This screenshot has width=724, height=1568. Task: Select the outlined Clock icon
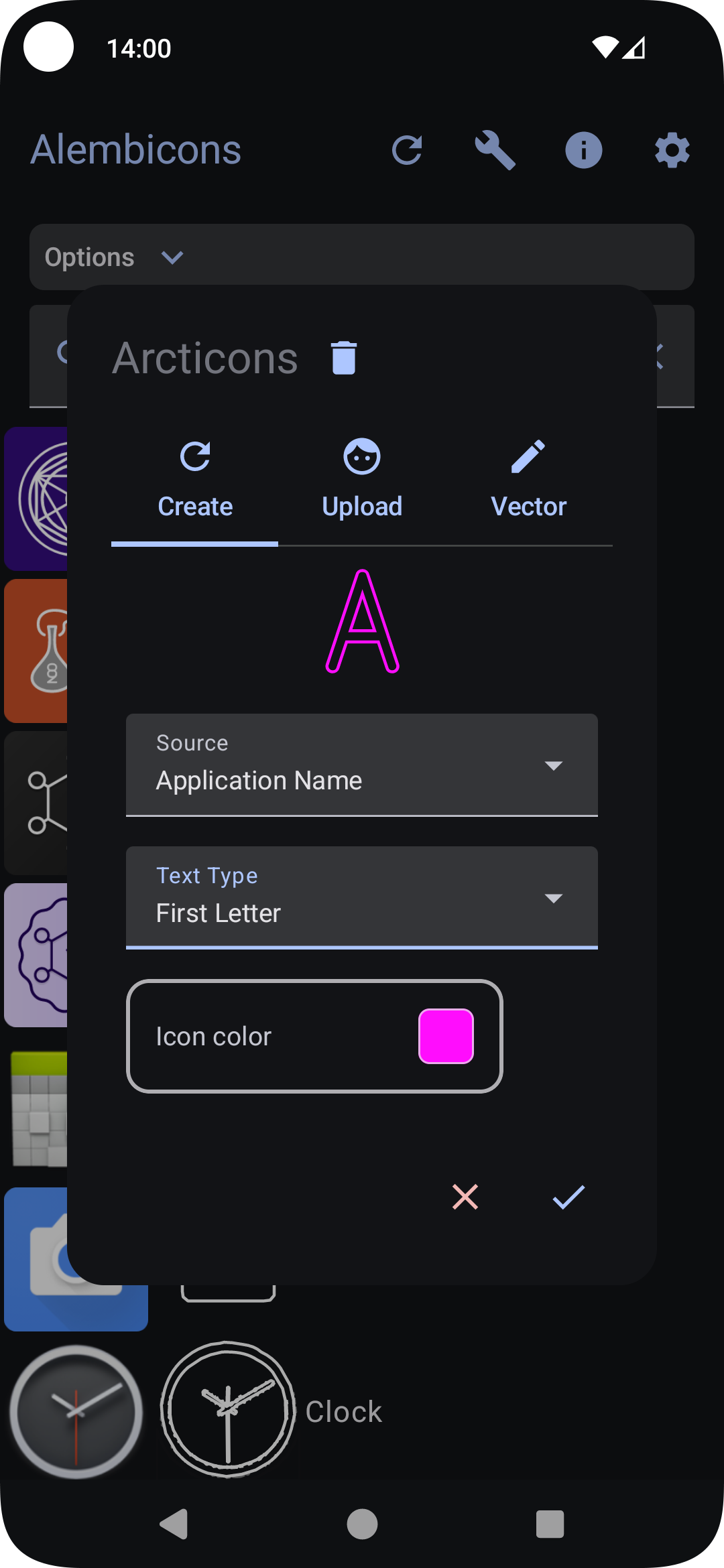pyautogui.click(x=228, y=1409)
